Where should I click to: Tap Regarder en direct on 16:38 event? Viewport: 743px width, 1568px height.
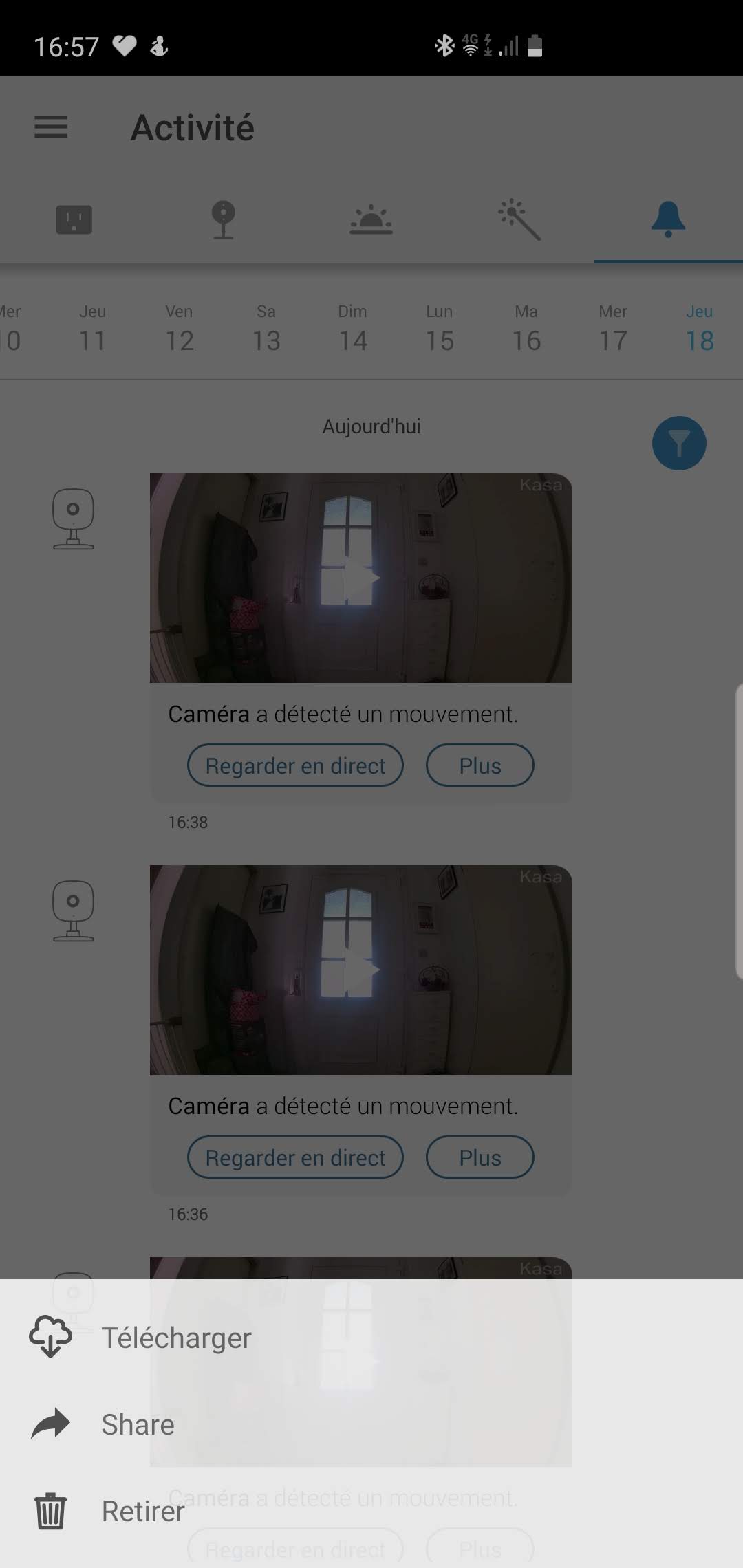[x=295, y=765]
